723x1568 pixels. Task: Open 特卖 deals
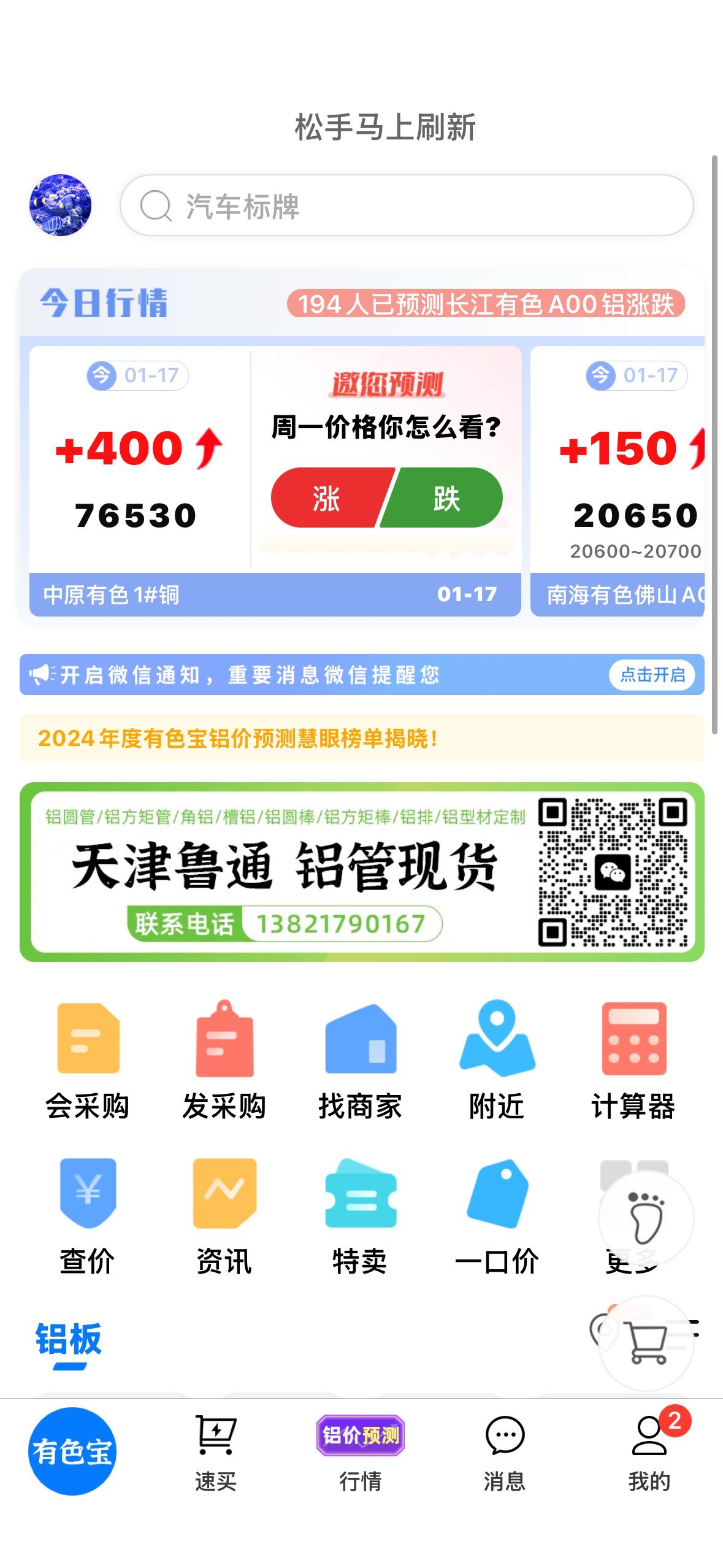(x=361, y=1216)
